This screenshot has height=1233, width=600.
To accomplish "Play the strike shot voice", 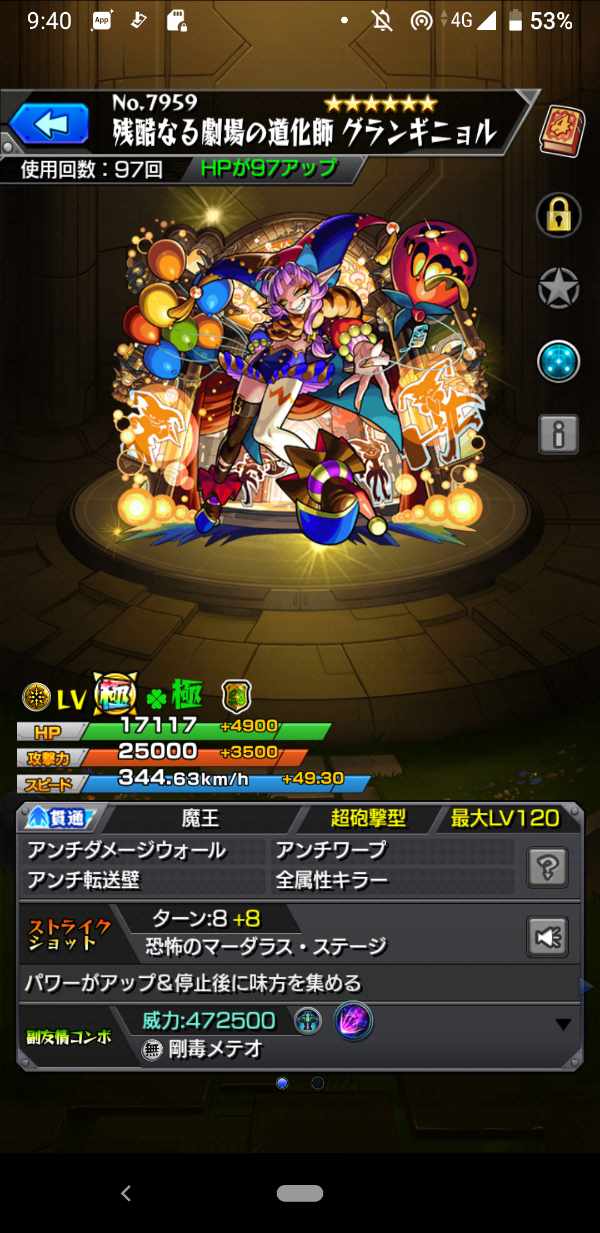I will click(x=547, y=937).
